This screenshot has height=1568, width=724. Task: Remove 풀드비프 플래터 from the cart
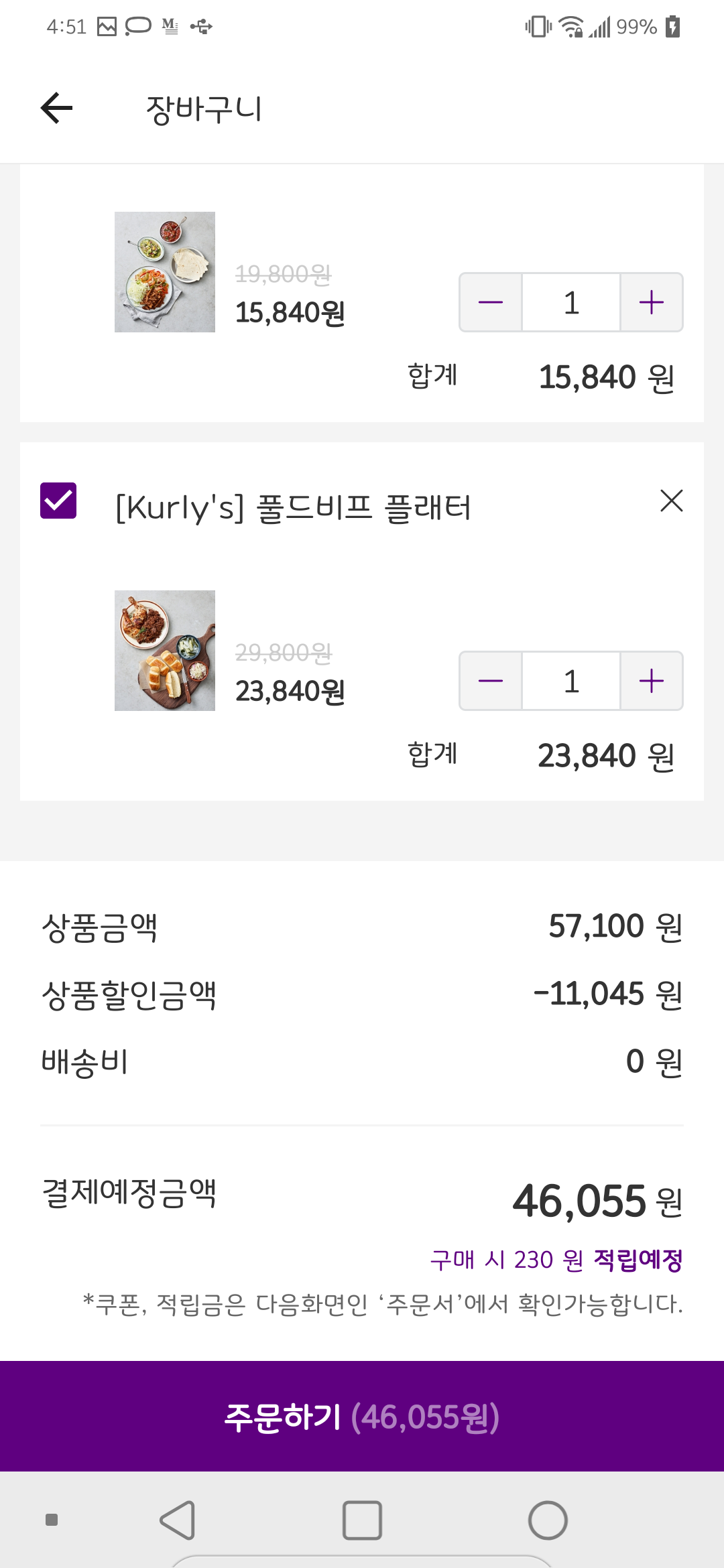coord(671,501)
